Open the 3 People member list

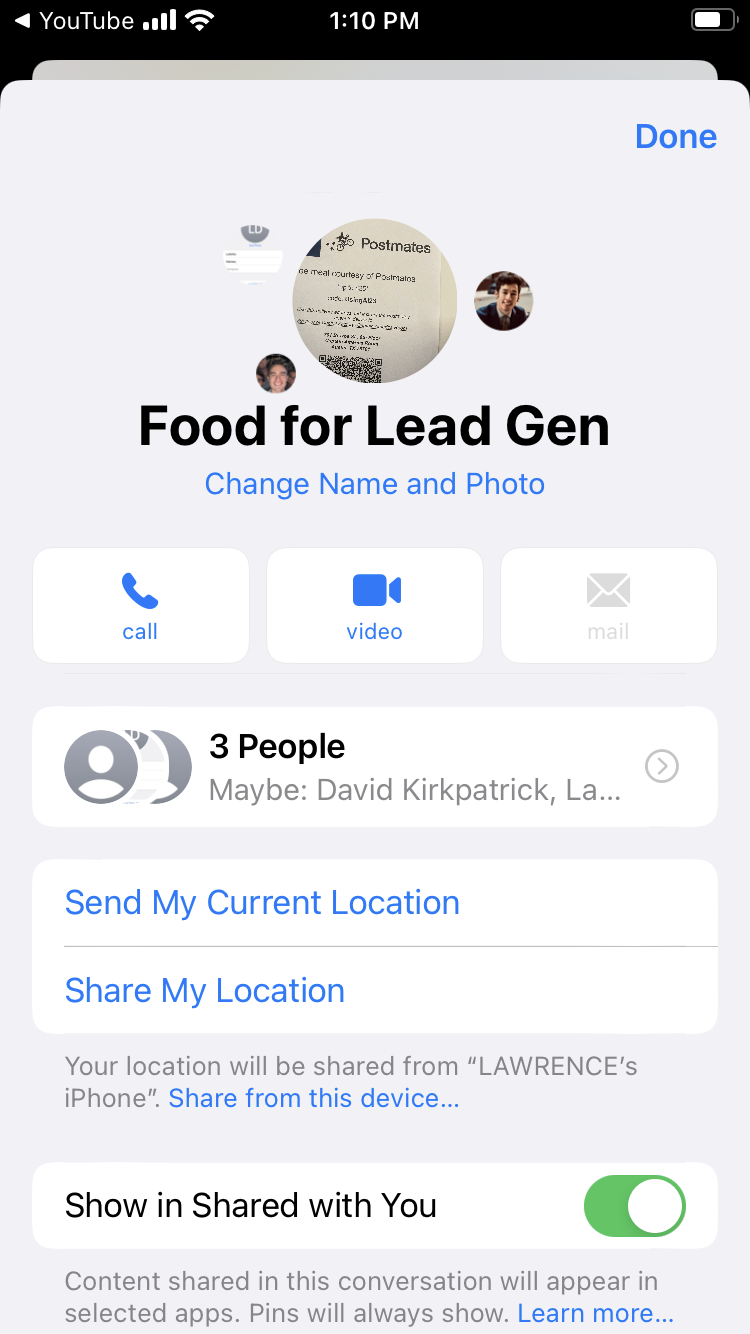(375, 767)
